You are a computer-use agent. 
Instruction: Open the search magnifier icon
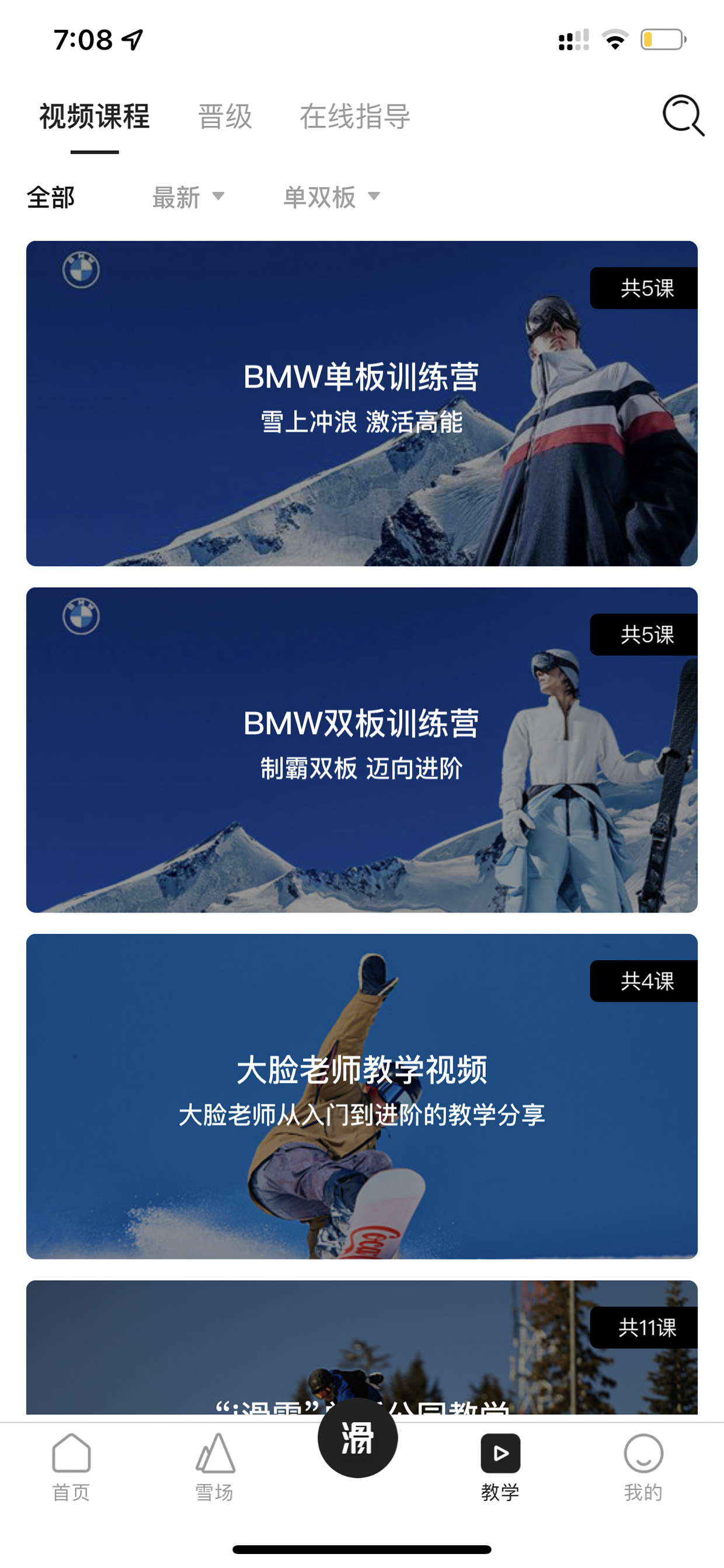[x=683, y=116]
